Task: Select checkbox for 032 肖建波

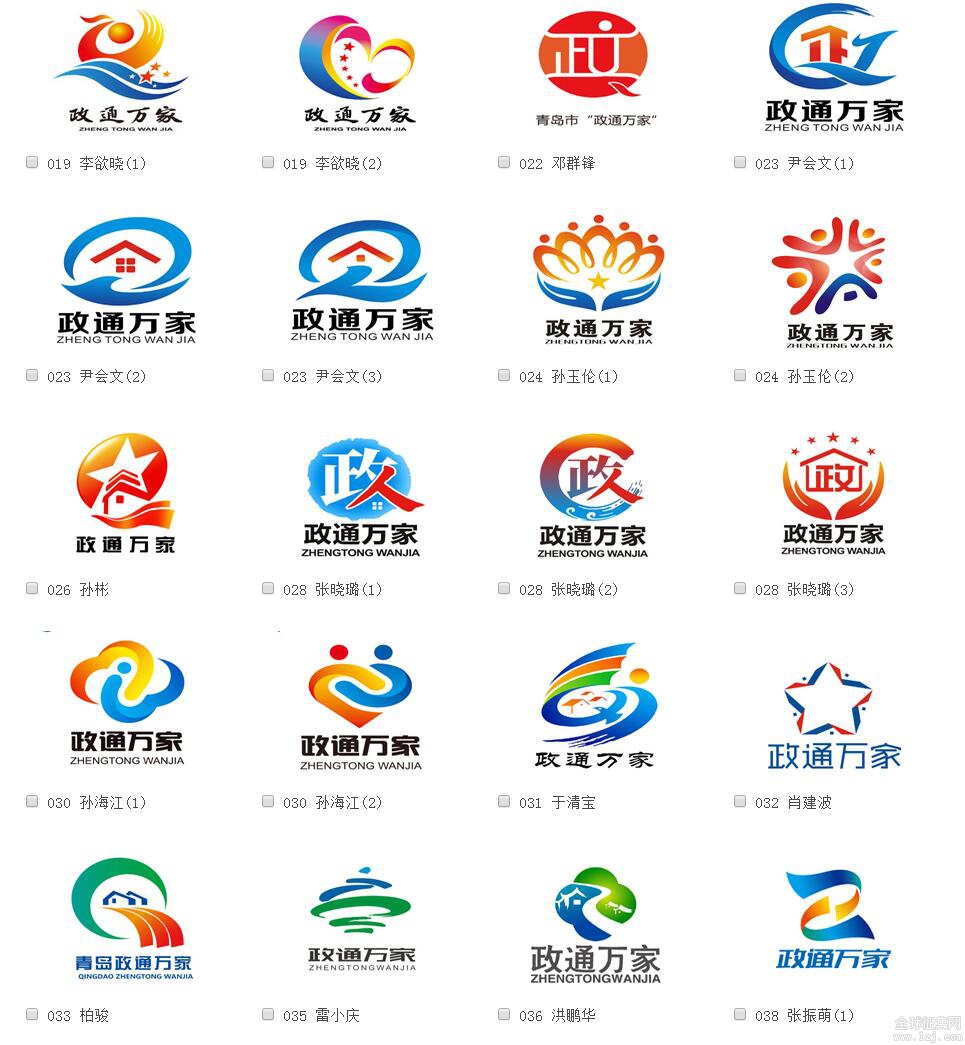Action: [740, 801]
